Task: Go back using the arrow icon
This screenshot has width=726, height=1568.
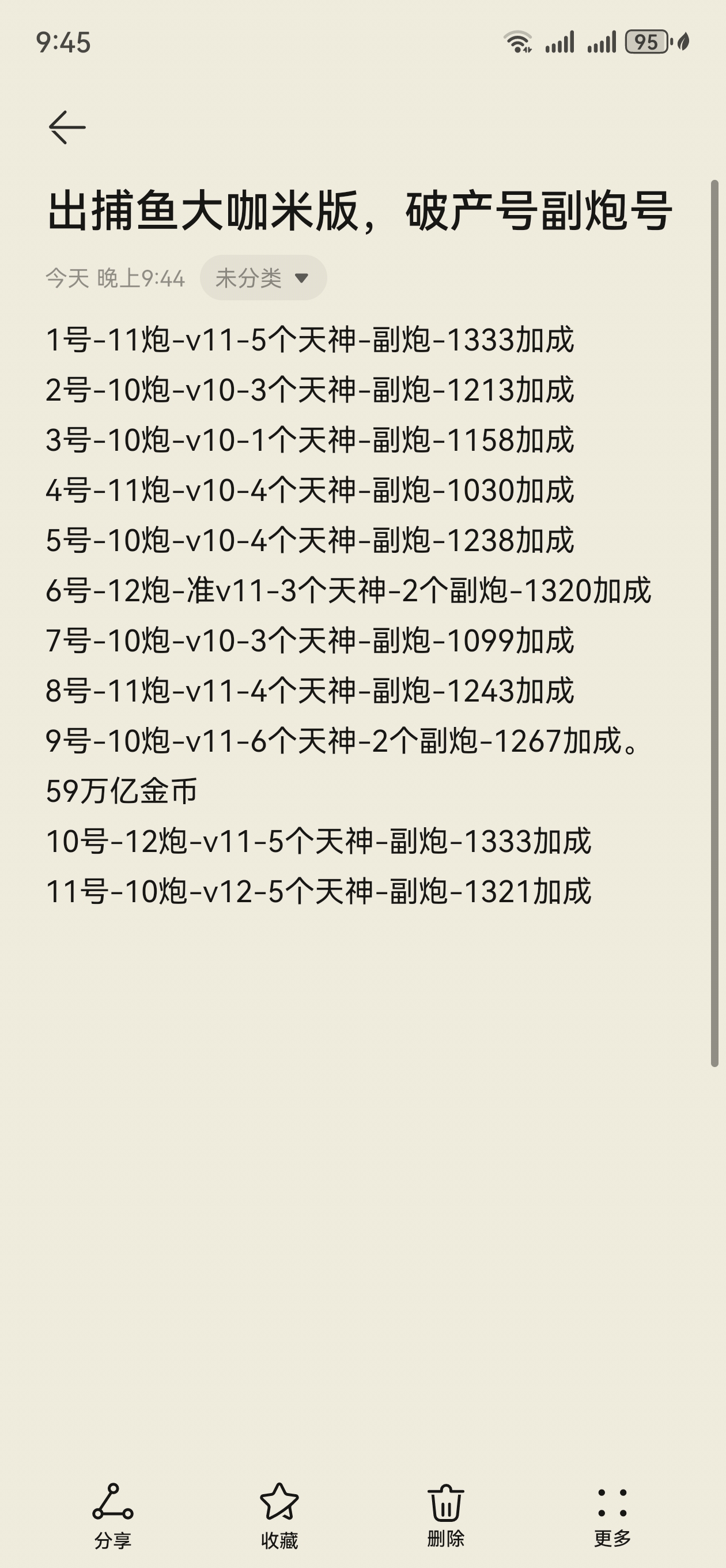Action: [67, 127]
